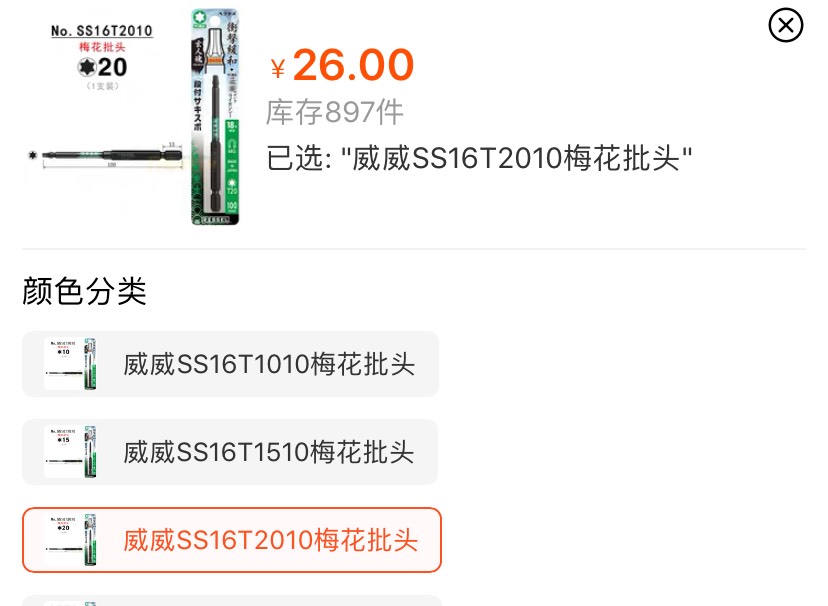The width and height of the screenshot is (828, 606).
Task: Choose 威威SS16T1510梅花批头 variant
Action: [230, 452]
